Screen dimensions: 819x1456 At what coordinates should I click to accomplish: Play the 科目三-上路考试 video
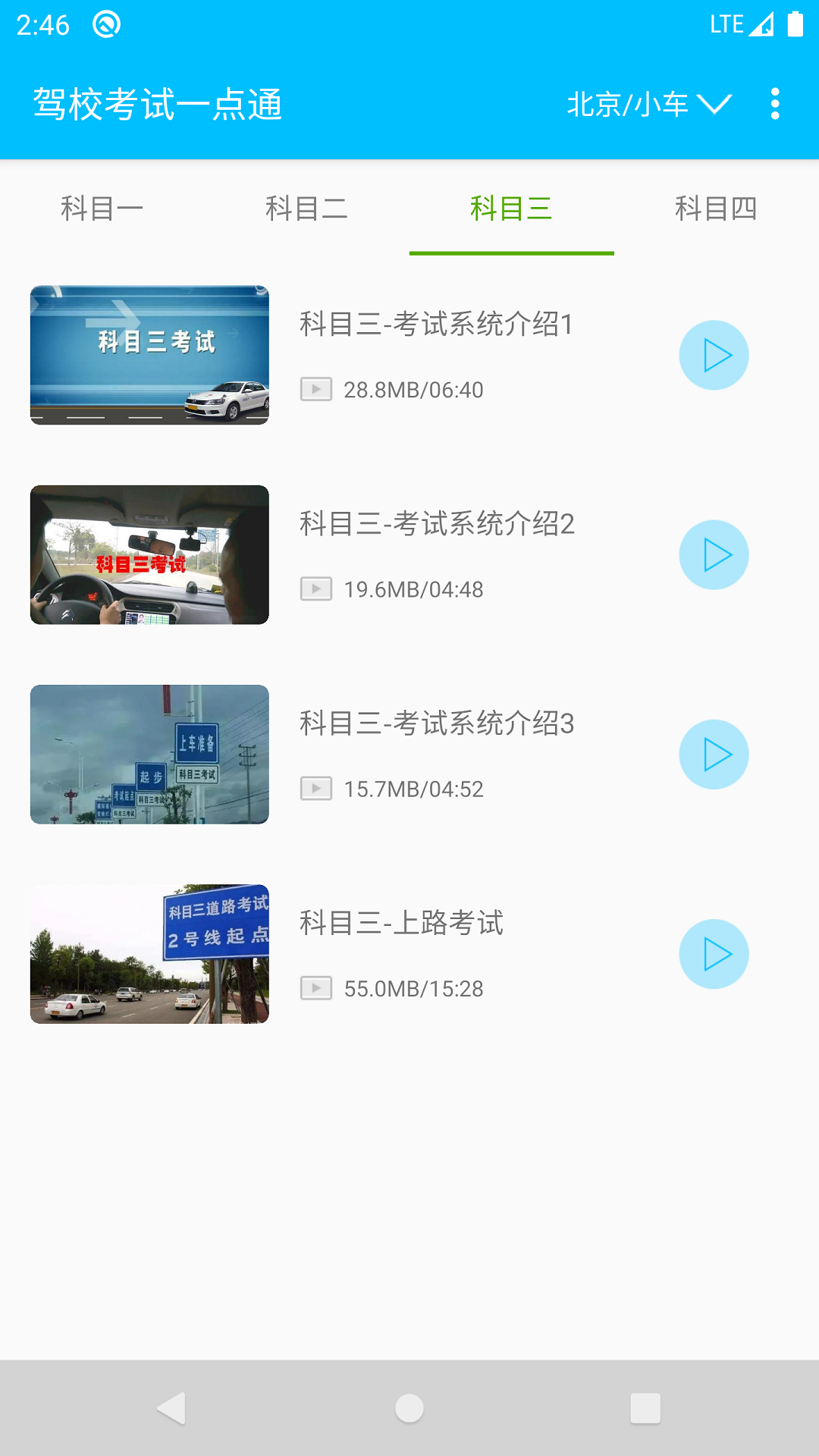tap(714, 953)
